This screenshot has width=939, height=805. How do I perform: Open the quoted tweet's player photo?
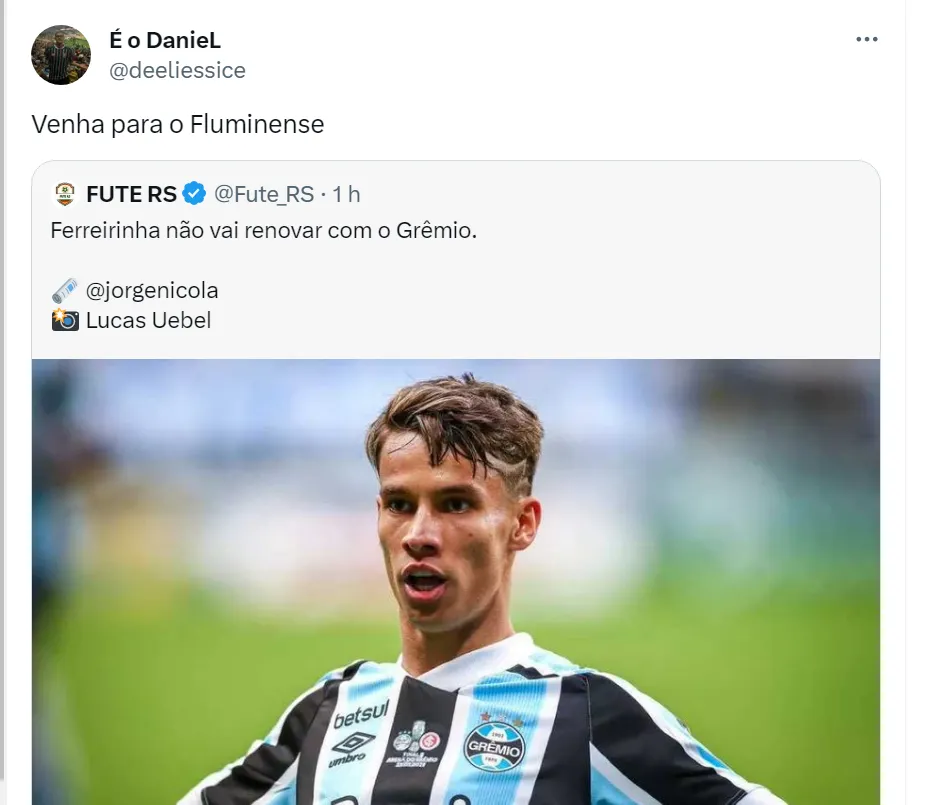tap(455, 580)
